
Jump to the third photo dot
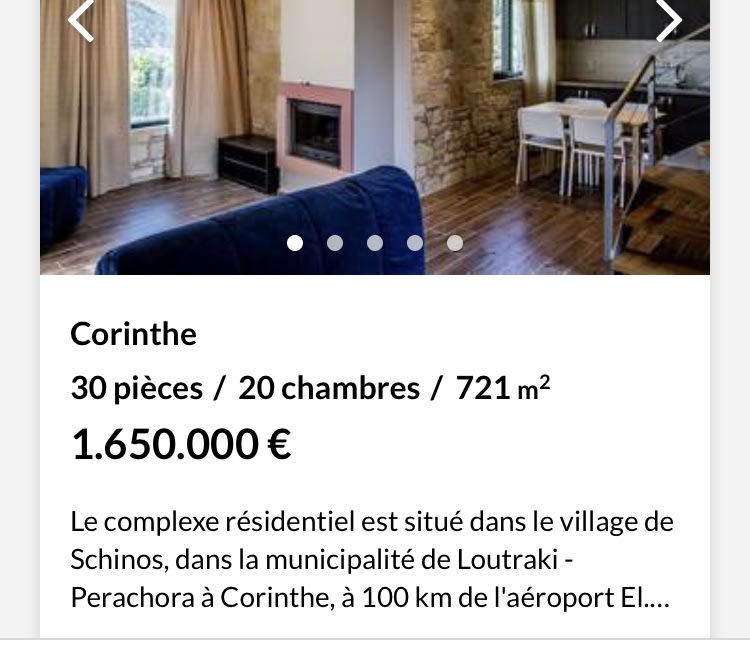pos(375,243)
